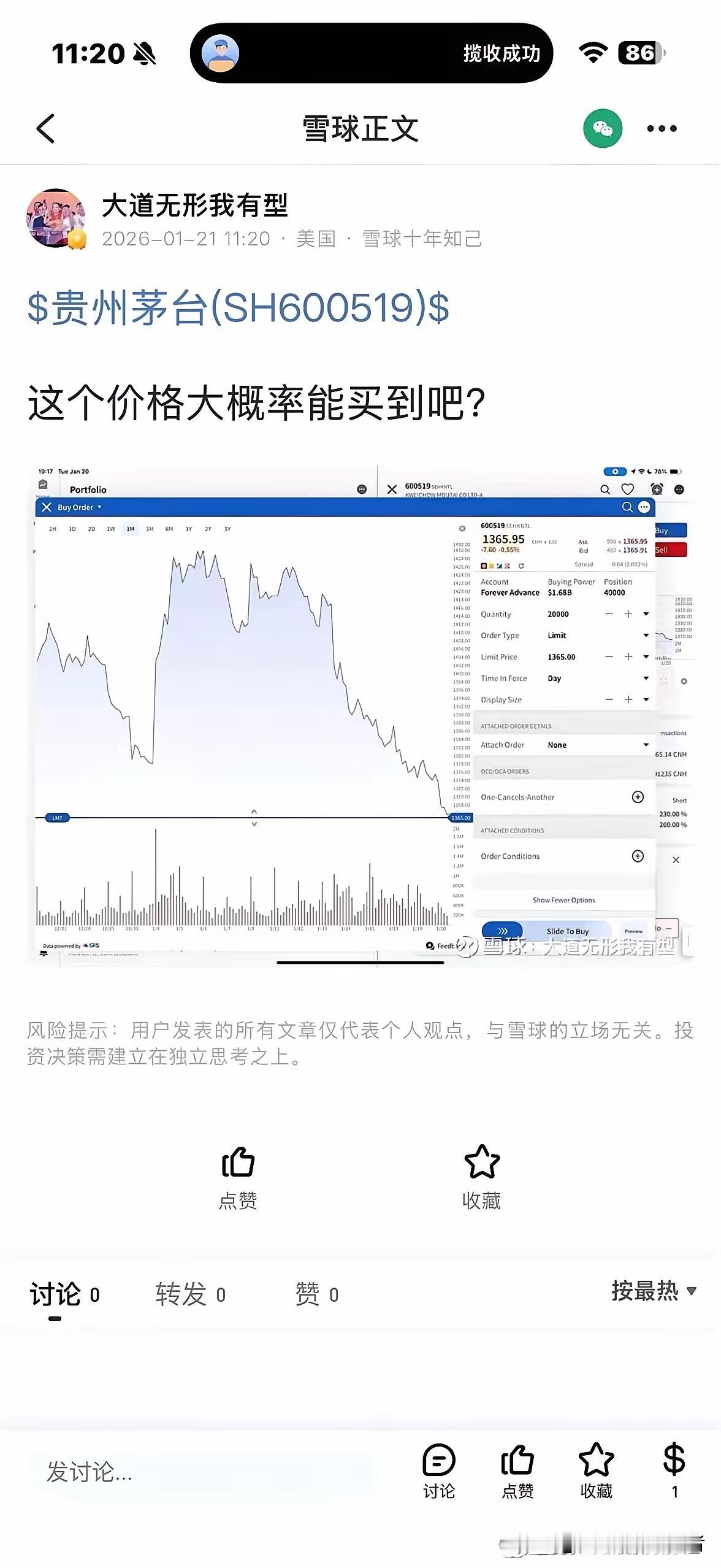Image resolution: width=721 pixels, height=1568 pixels.
Task: Share post via the WeChat icon
Action: [x=604, y=128]
